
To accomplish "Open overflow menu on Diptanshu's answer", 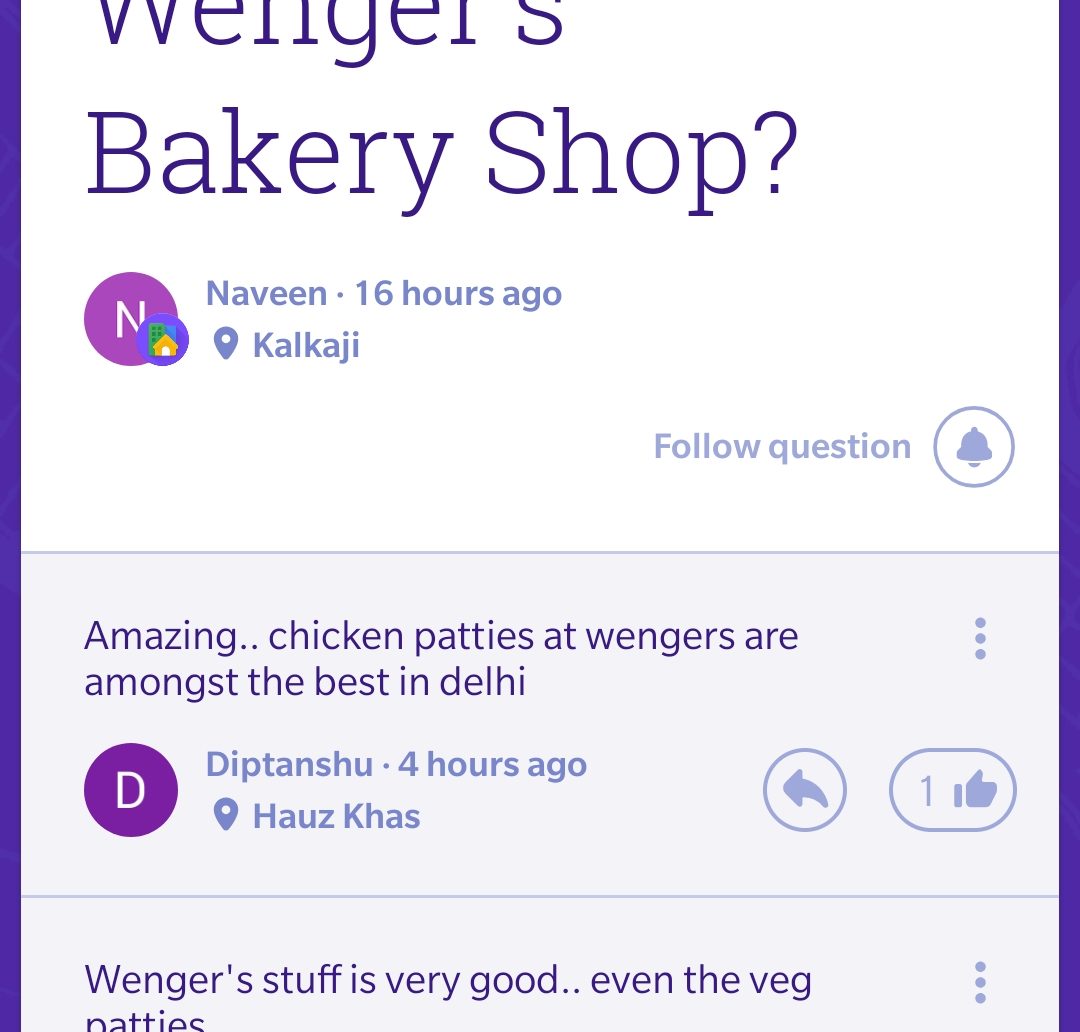I will [980, 638].
